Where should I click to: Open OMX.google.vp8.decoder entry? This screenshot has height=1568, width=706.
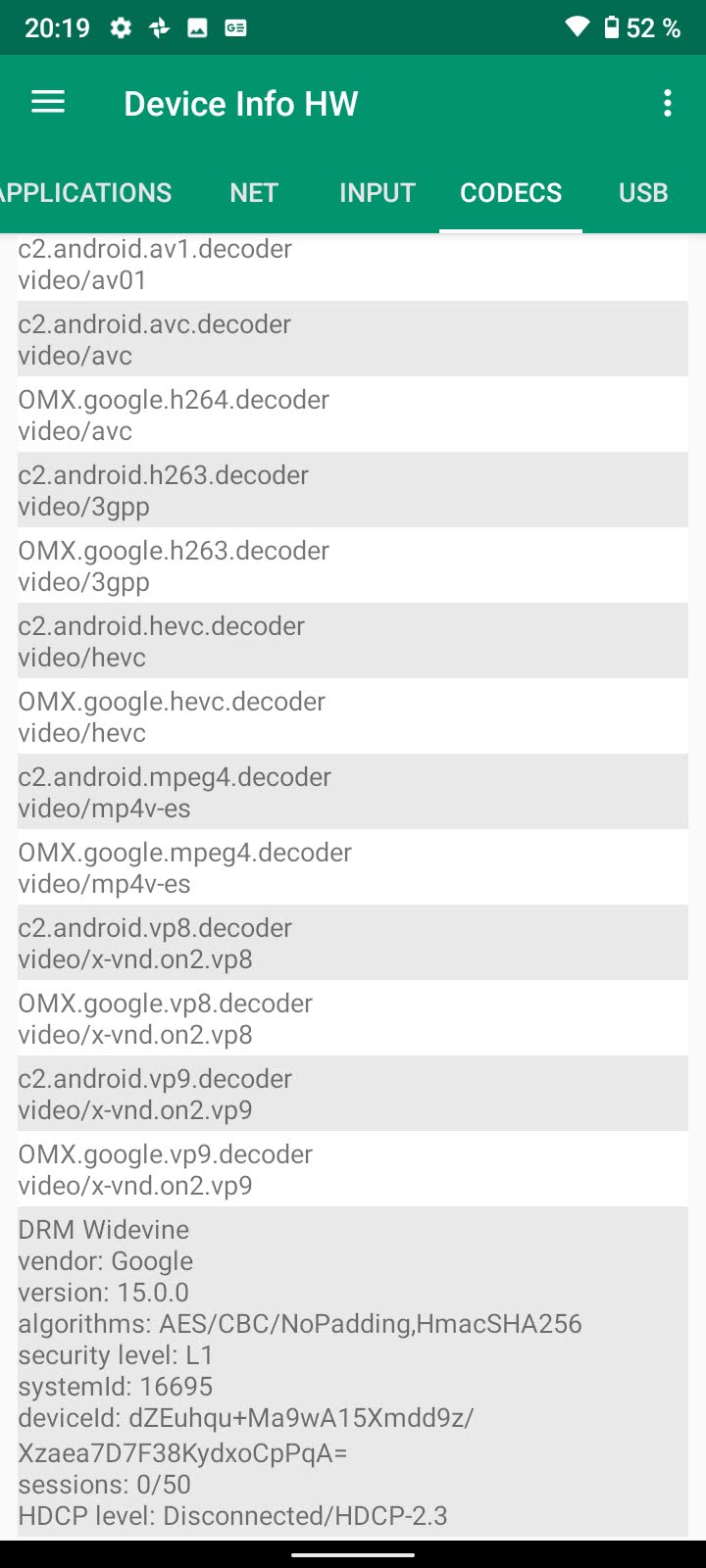[x=353, y=1019]
